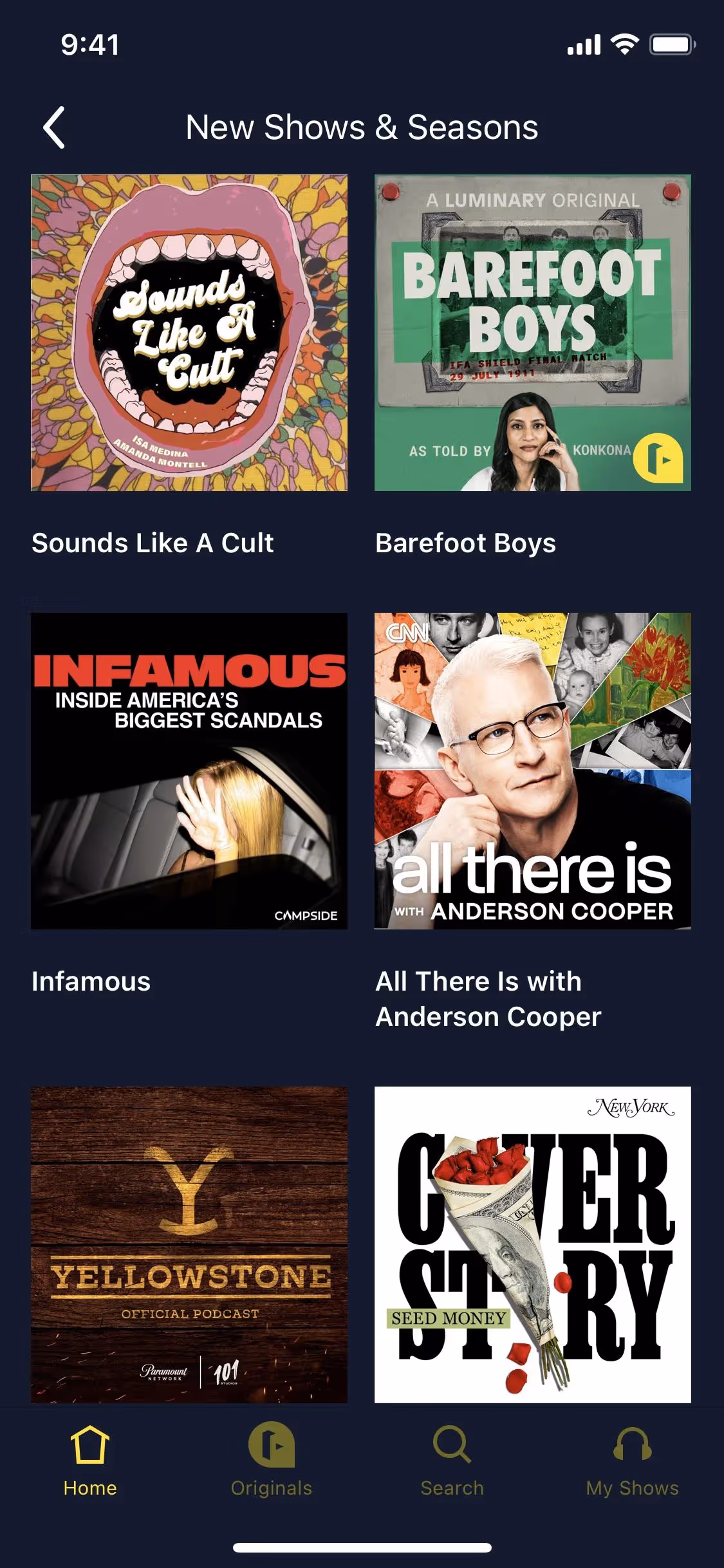
Task: Go back using the back arrow
Action: click(x=55, y=127)
